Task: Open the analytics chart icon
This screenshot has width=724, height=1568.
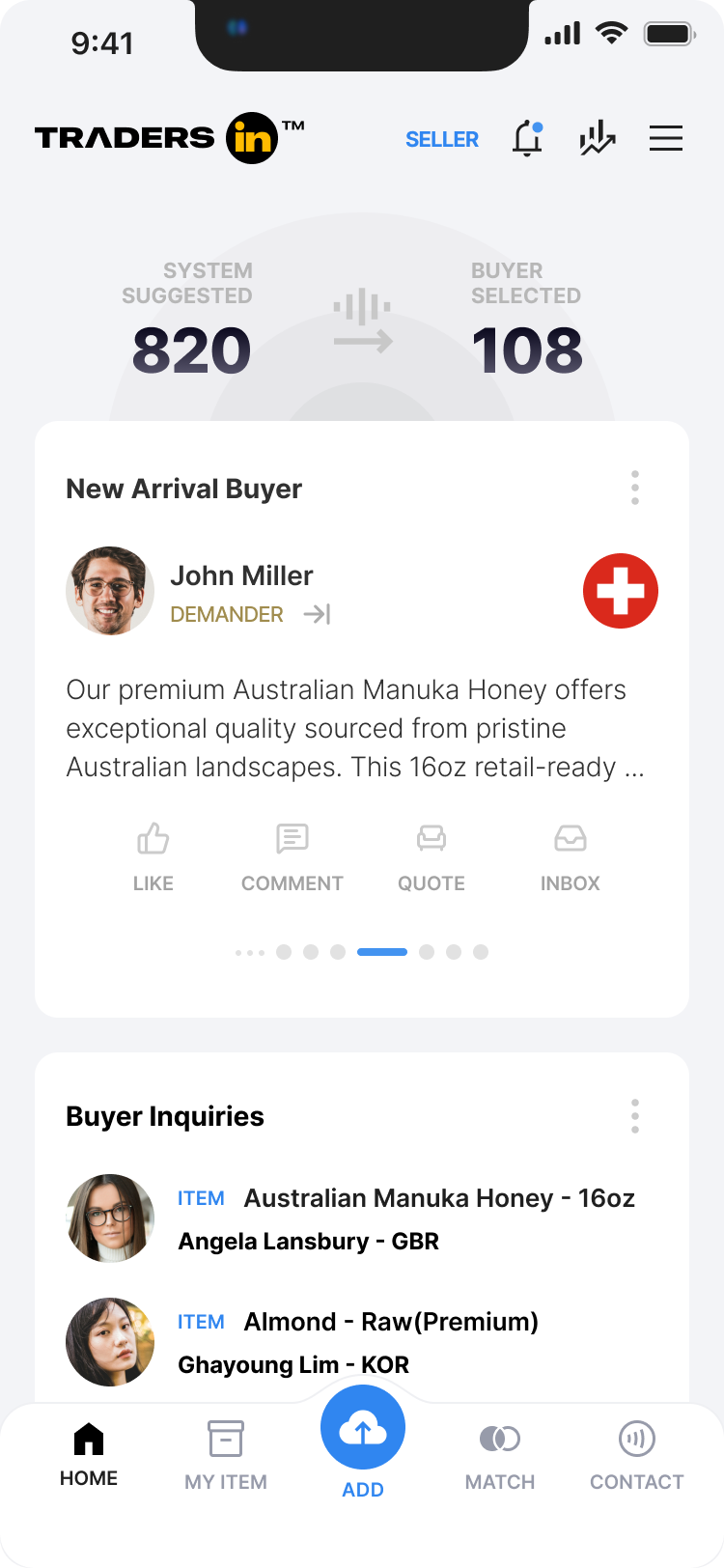Action: click(597, 139)
